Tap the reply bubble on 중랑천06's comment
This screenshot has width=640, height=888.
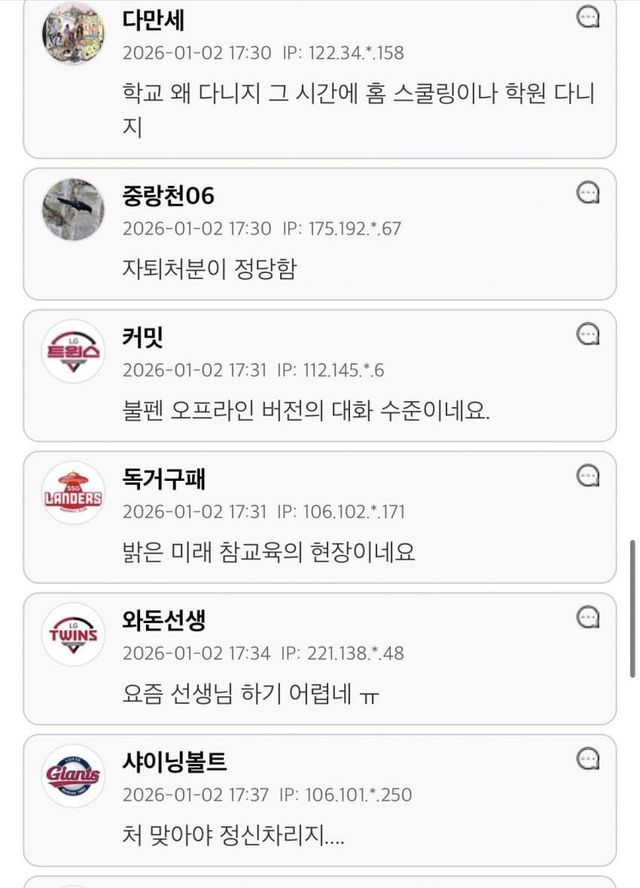click(x=589, y=192)
